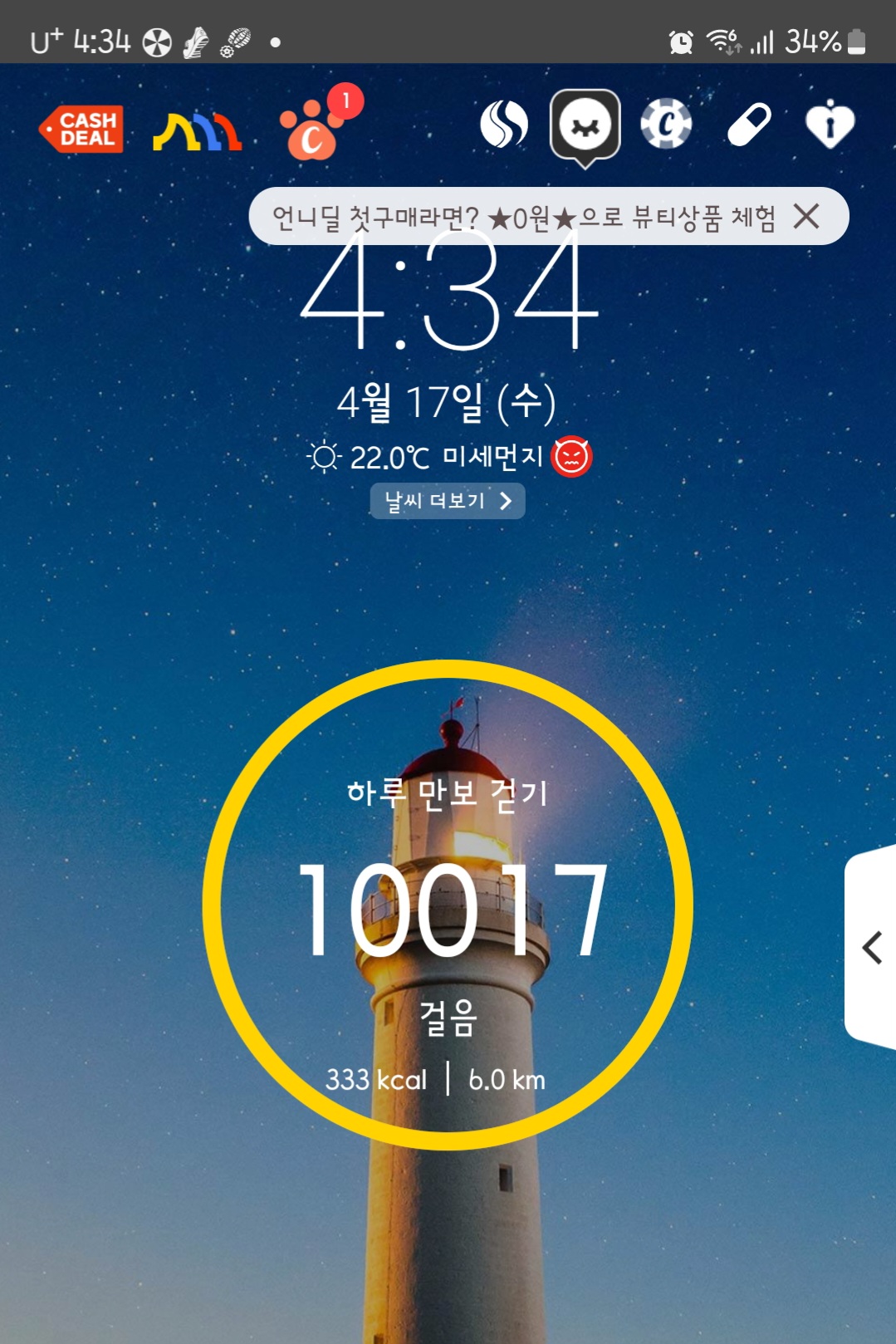Dismiss the beauty product promo banner
The height and width of the screenshot is (1344, 896).
(806, 217)
